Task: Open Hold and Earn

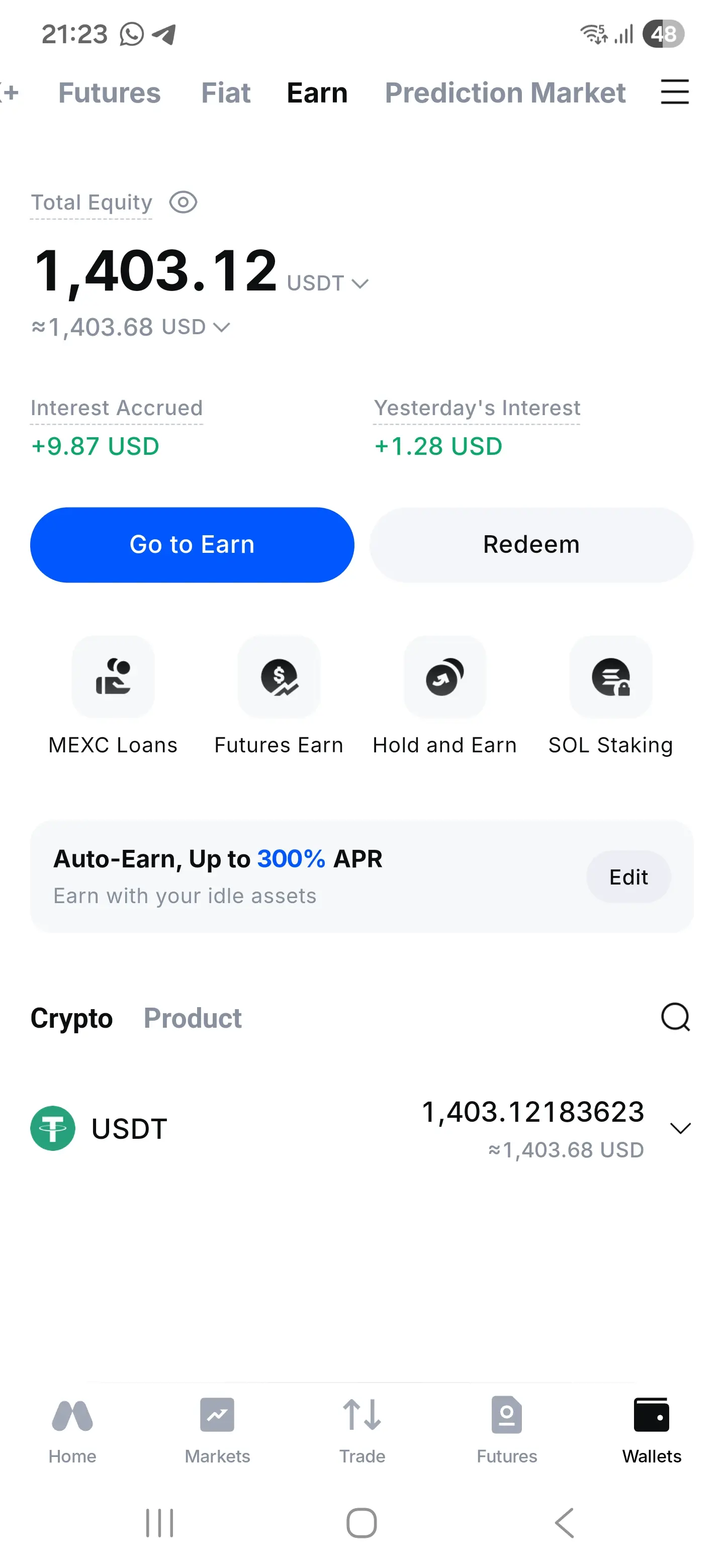Action: tap(444, 695)
